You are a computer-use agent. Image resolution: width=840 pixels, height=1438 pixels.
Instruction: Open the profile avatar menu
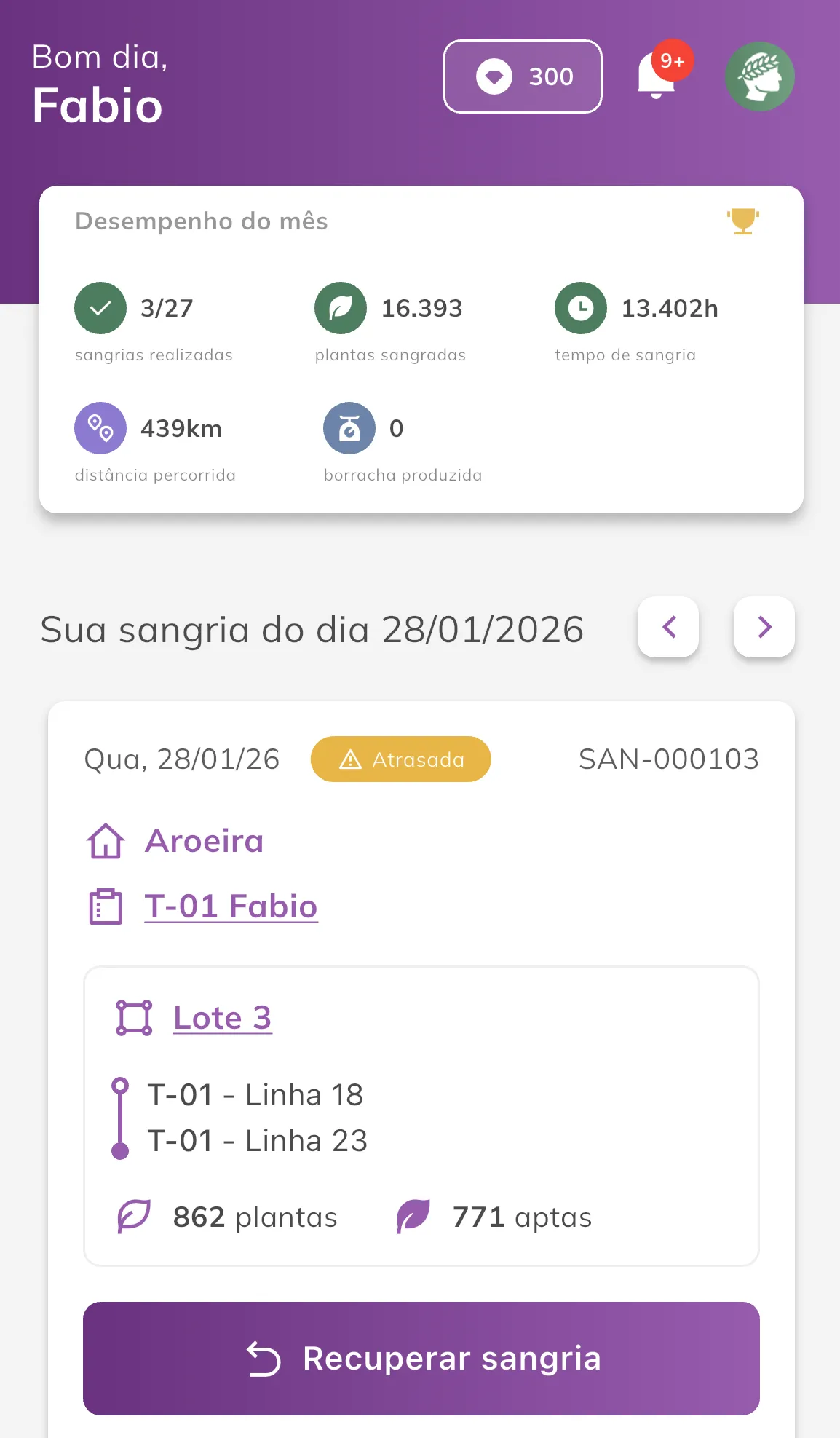(x=760, y=76)
